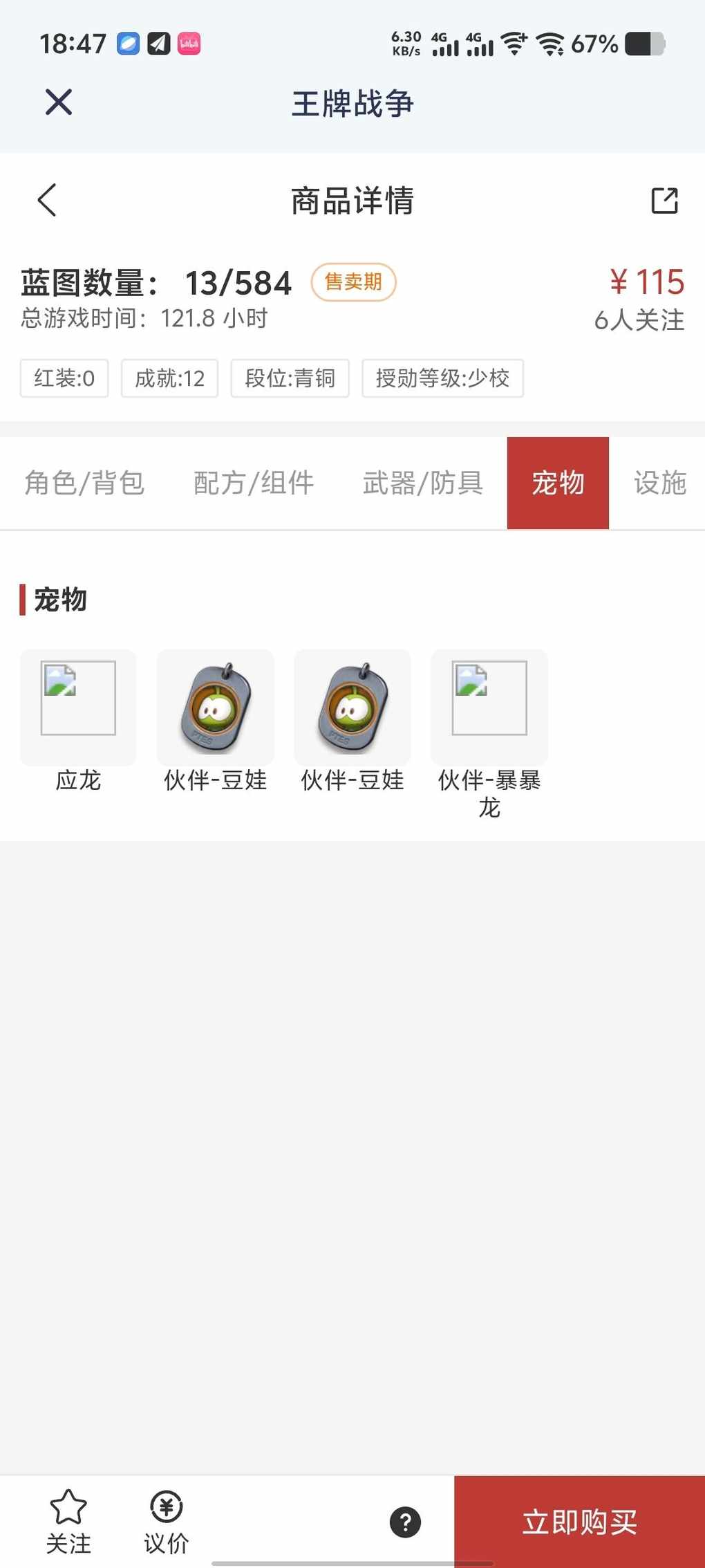Viewport: 705px width, 1568px height.
Task: Follow this listing with 关注
Action: click(x=68, y=1520)
